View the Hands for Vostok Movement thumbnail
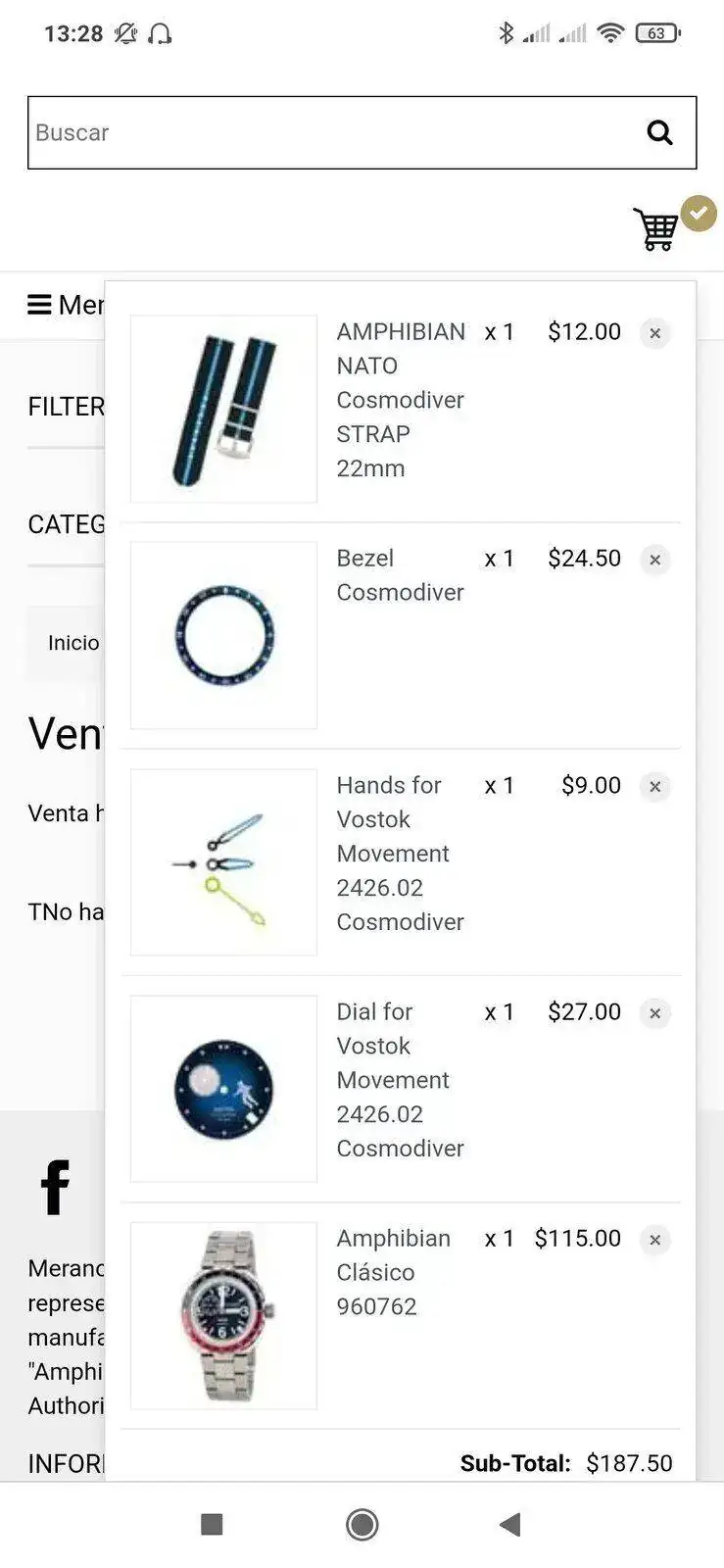The height and width of the screenshot is (1568, 724). pos(223,862)
